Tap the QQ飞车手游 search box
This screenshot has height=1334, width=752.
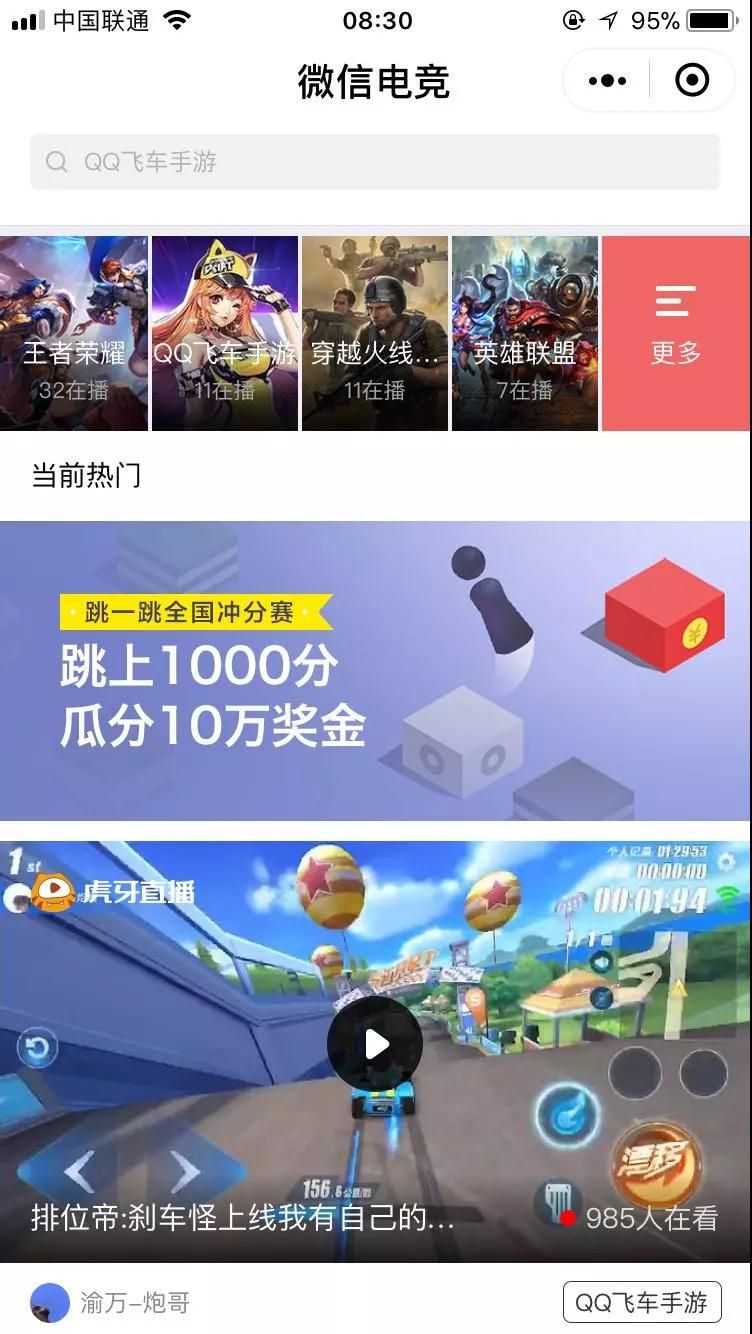point(375,162)
